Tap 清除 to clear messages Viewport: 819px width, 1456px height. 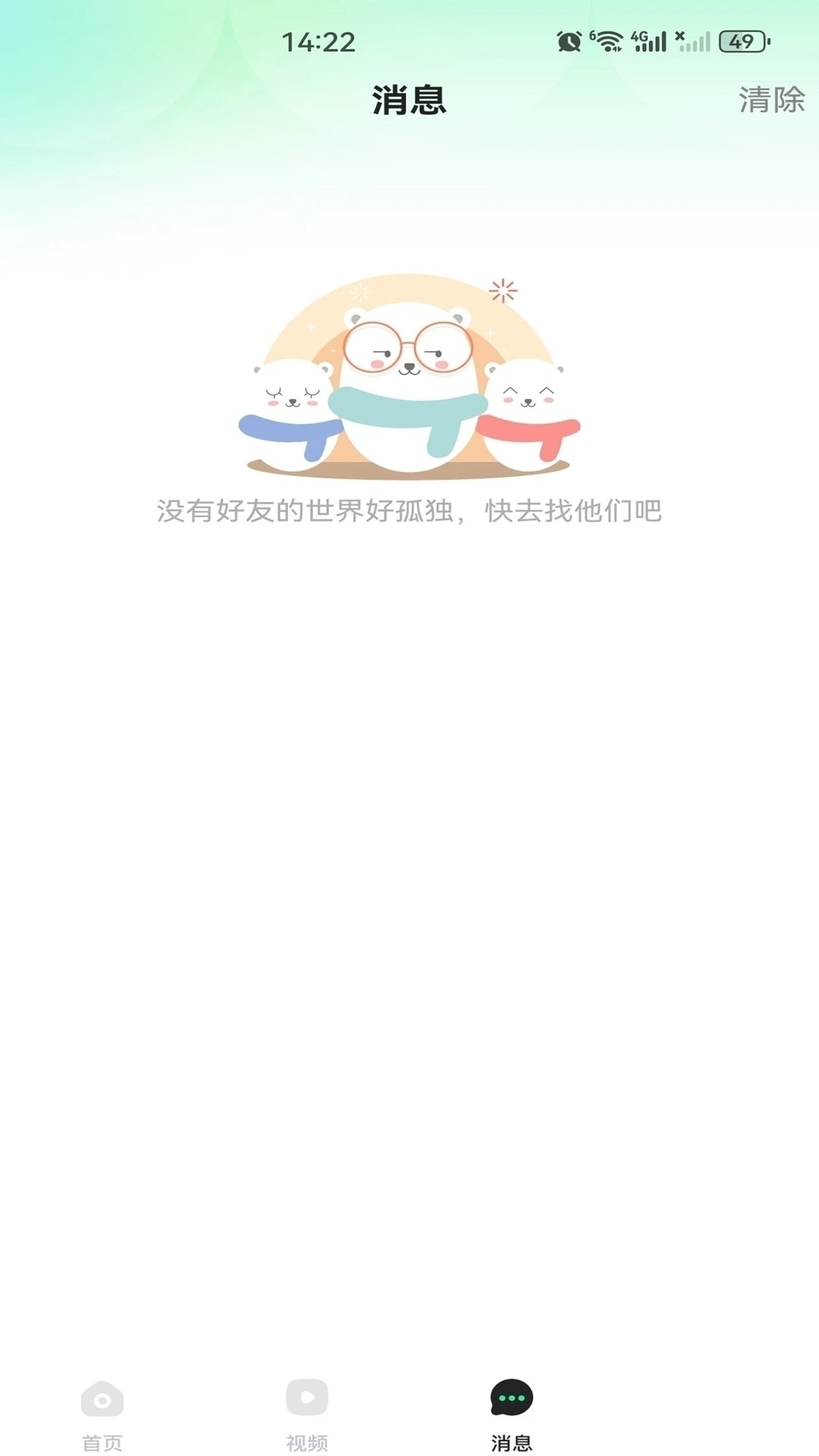click(771, 100)
